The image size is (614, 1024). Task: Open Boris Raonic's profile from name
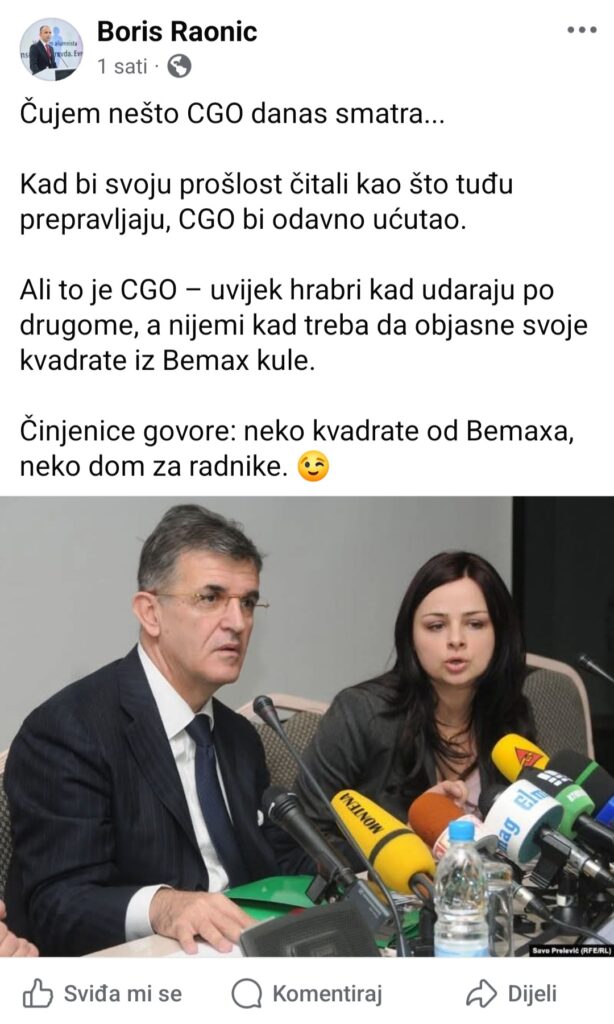pyautogui.click(x=176, y=31)
